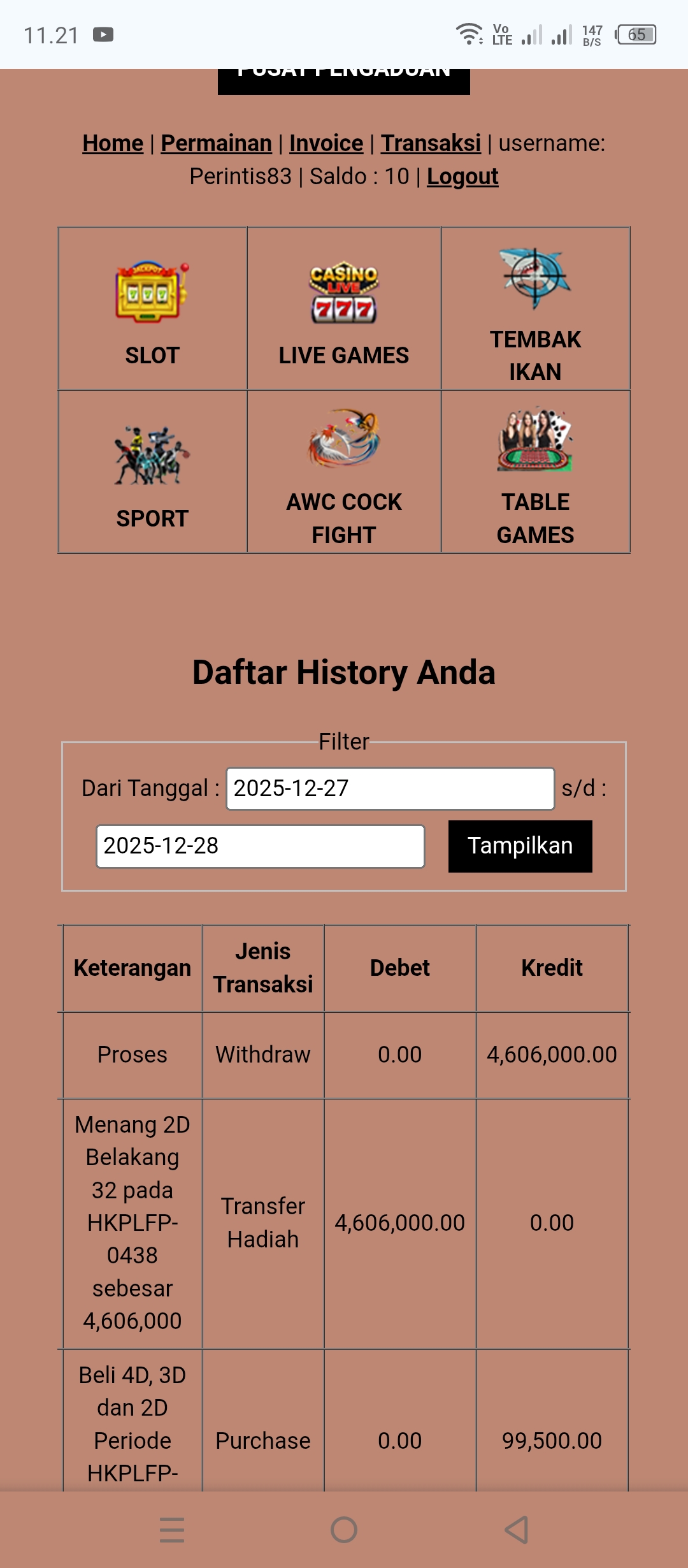The image size is (688, 1568).
Task: Select the TABLE GAMES category
Action: [x=535, y=472]
